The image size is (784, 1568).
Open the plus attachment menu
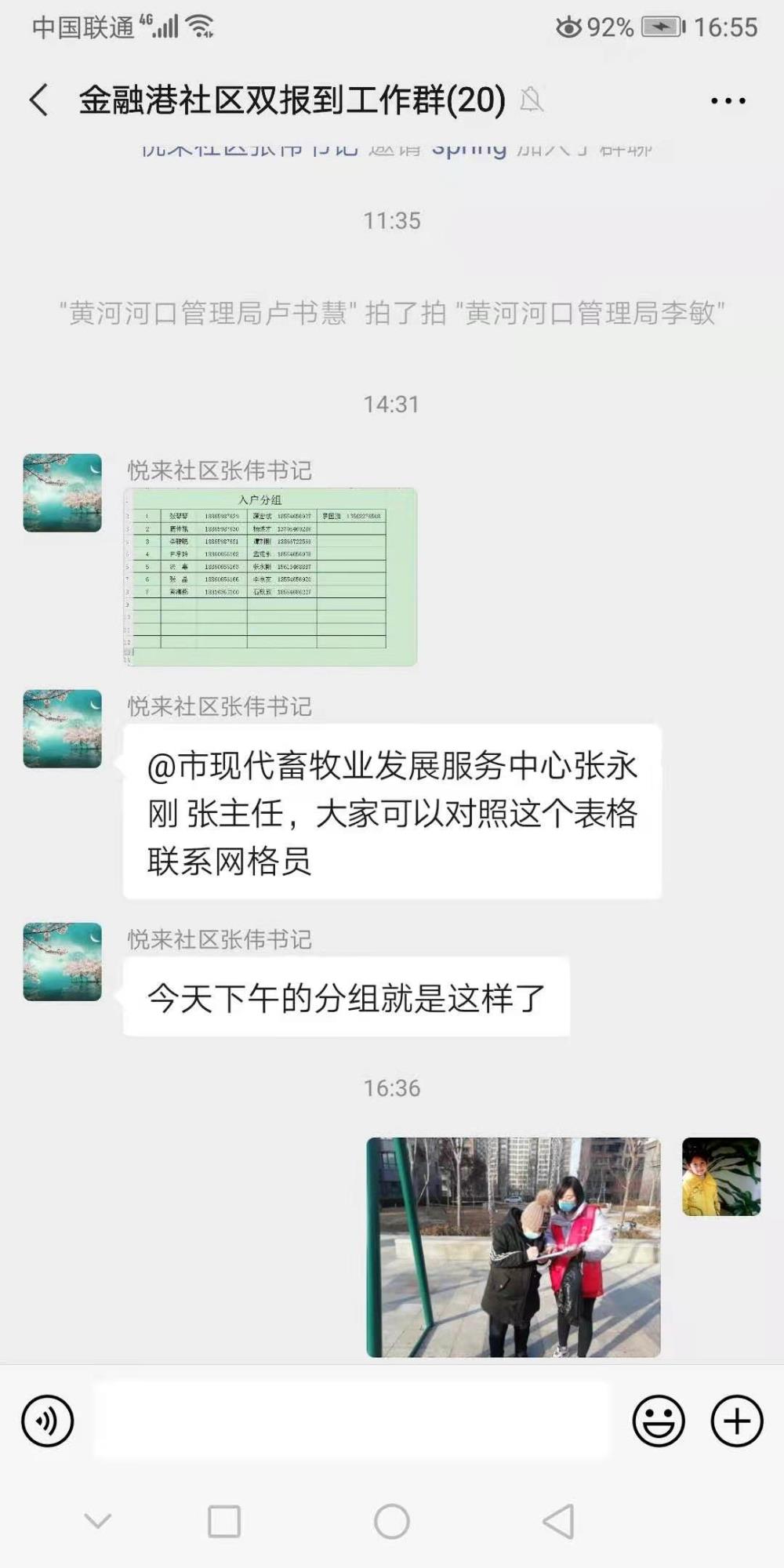point(737,1421)
